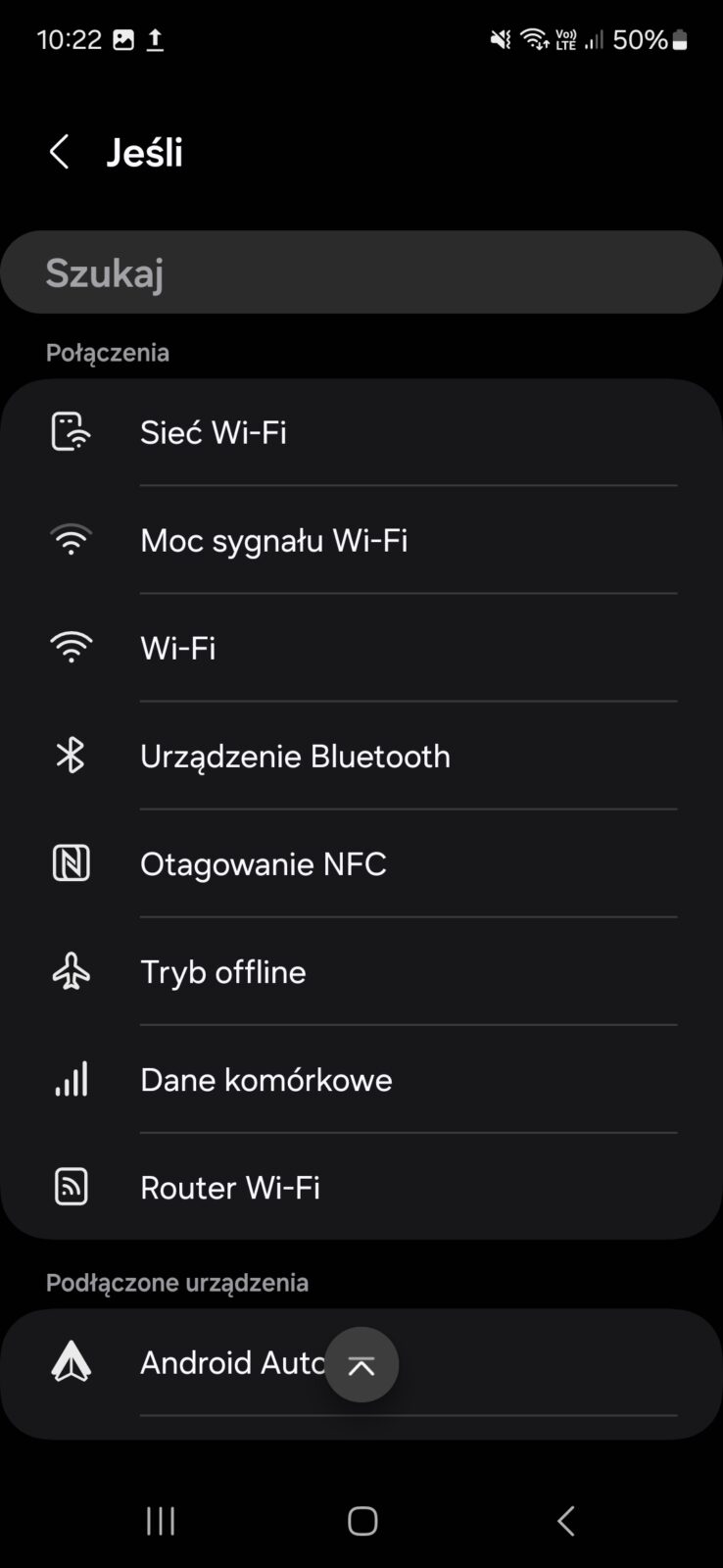Open the Wi-Fi condition row
723x1568 pixels.
[x=361, y=648]
